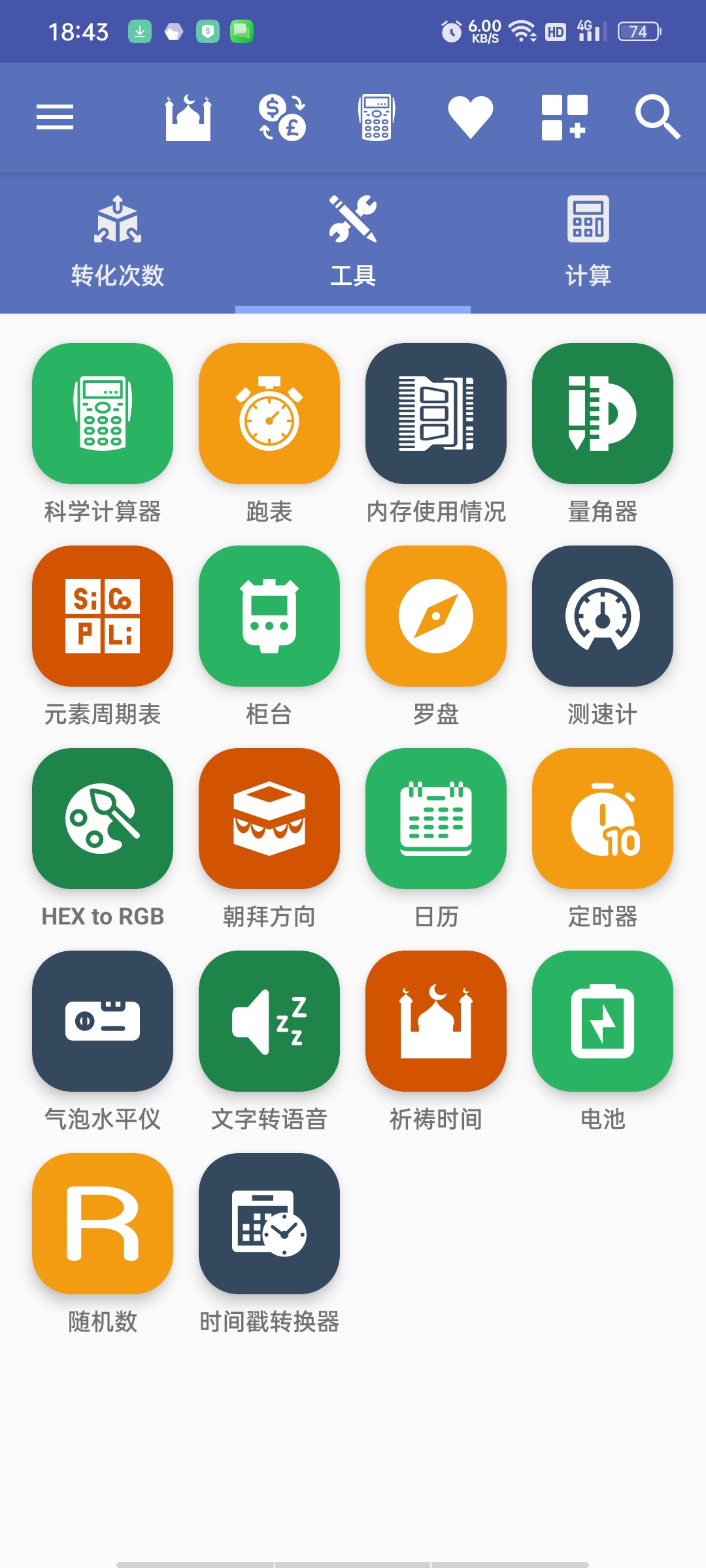Tap the mosque icon in the toolbar
The image size is (706, 1568).
tap(188, 118)
